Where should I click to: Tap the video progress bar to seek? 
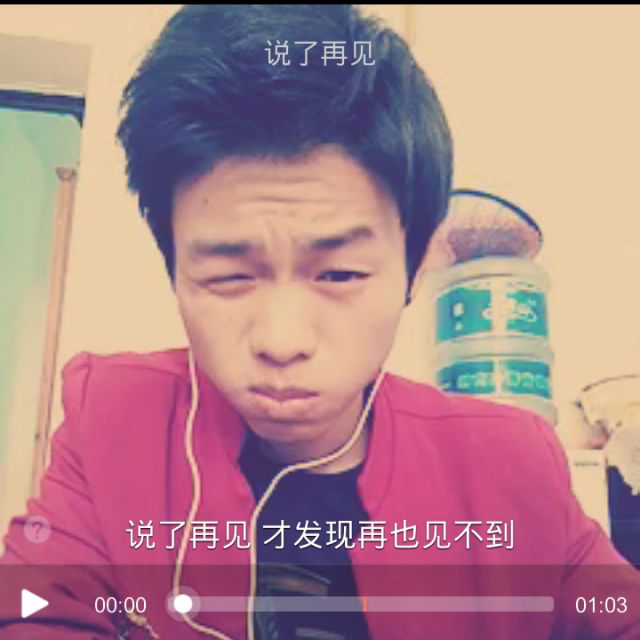(365, 604)
